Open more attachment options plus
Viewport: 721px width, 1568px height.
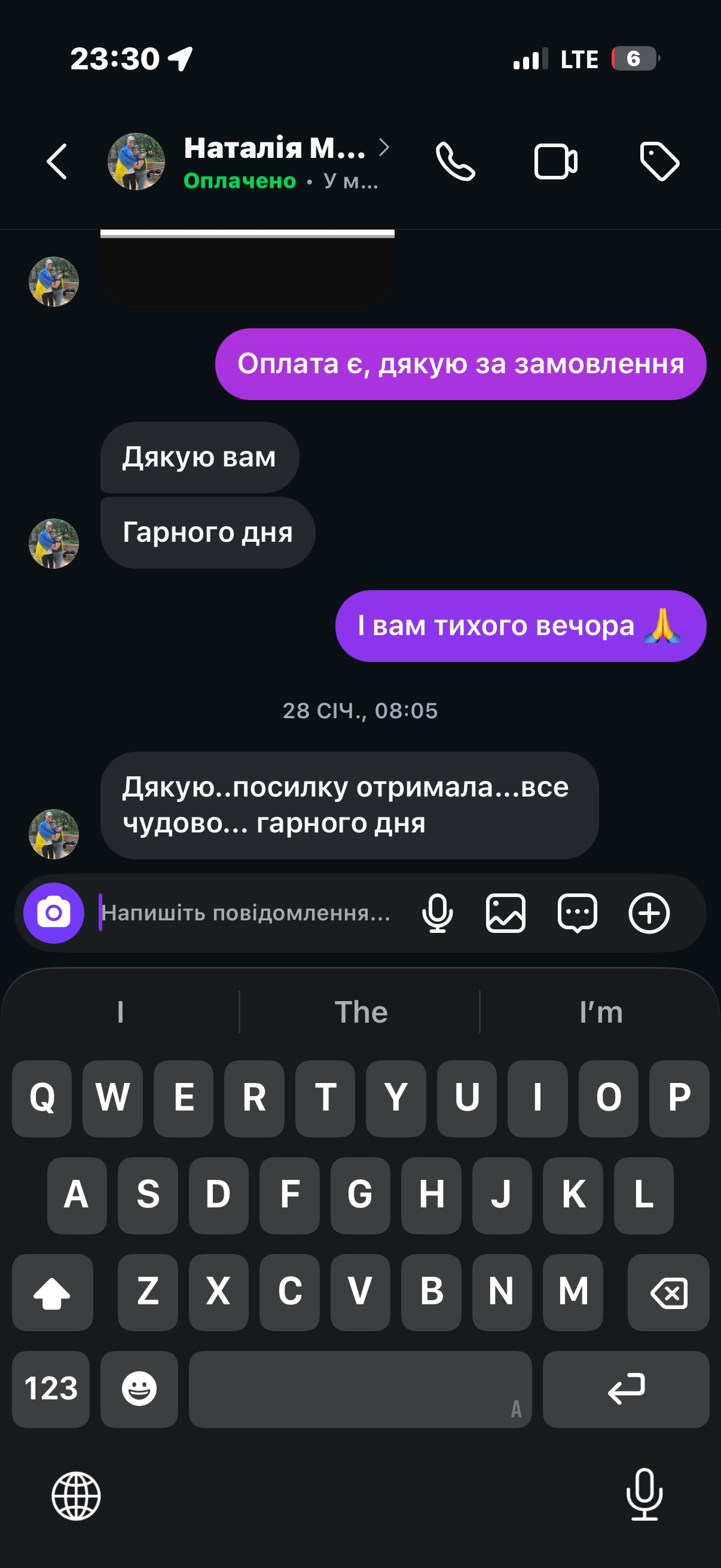point(649,913)
